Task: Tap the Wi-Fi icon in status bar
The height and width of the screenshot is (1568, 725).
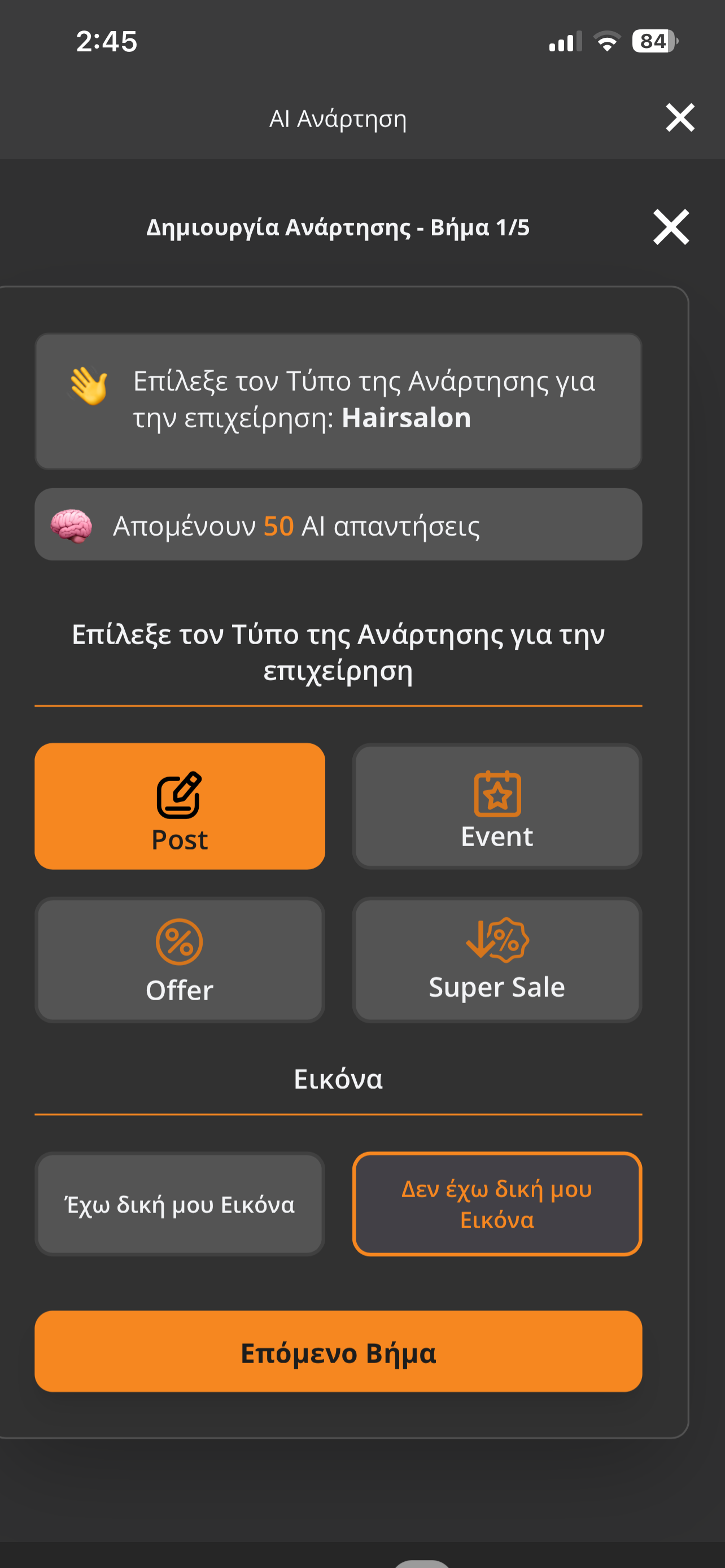Action: click(606, 41)
